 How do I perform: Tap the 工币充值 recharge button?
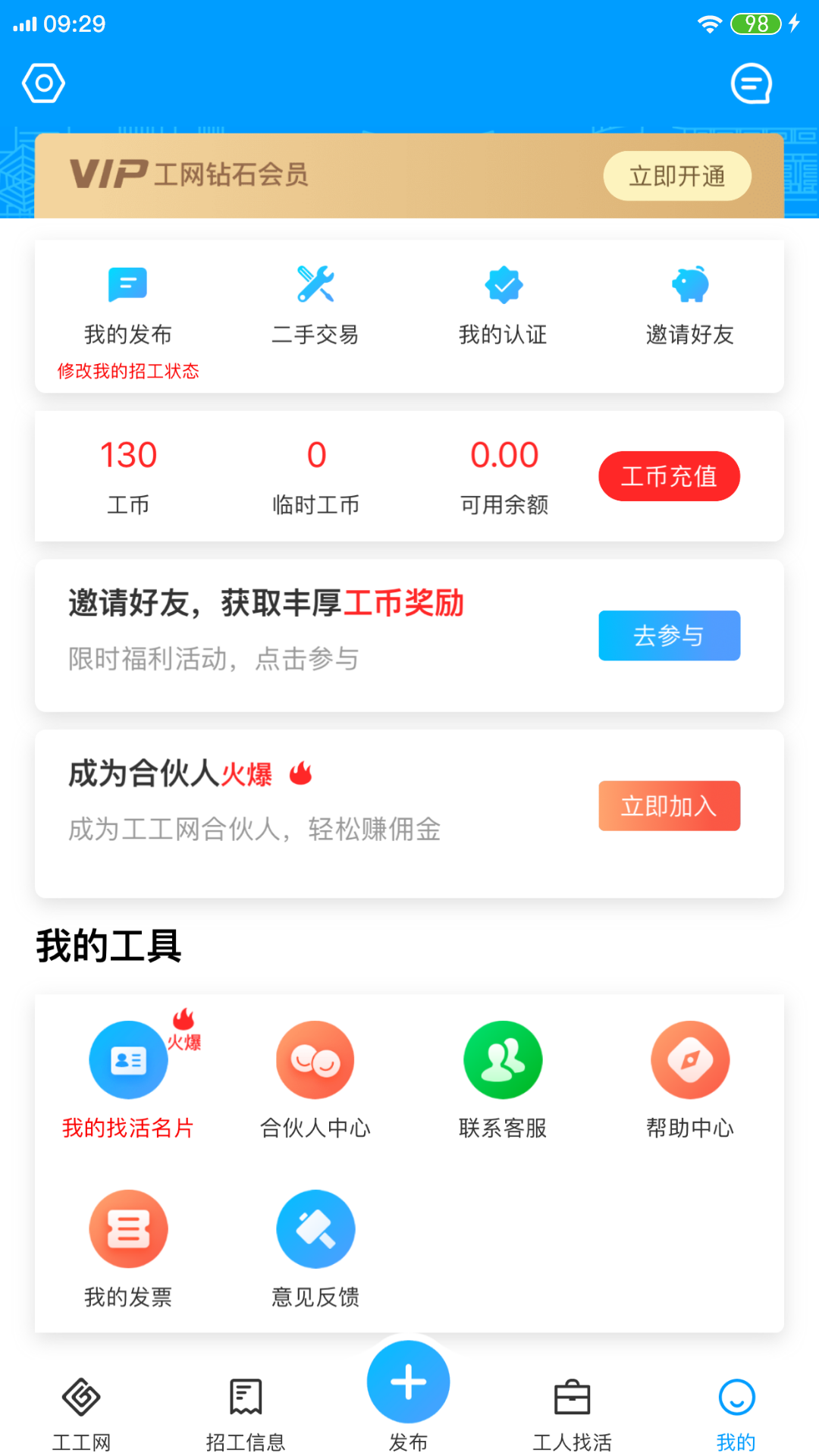coord(670,476)
